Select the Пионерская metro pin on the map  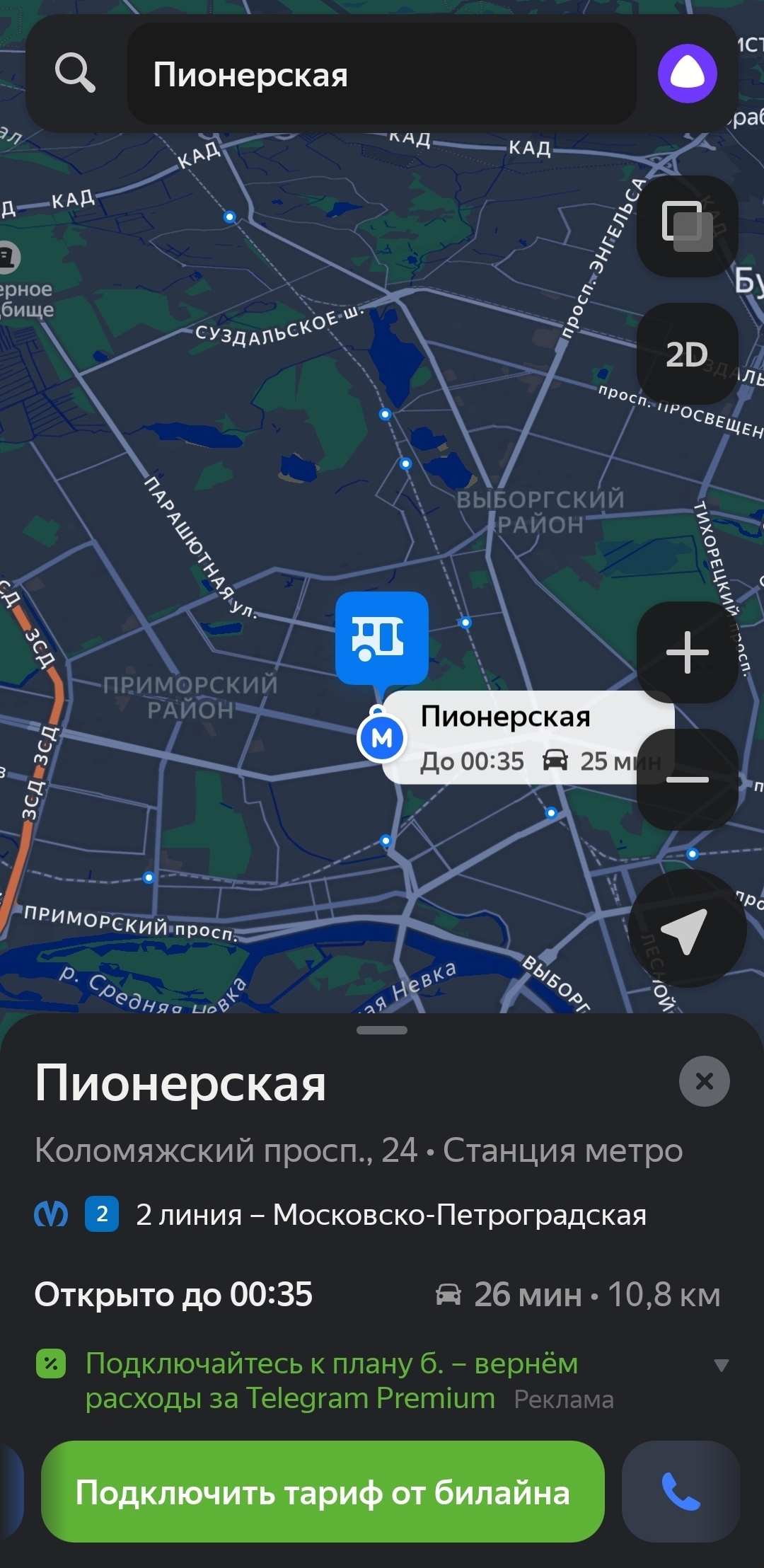click(x=382, y=738)
